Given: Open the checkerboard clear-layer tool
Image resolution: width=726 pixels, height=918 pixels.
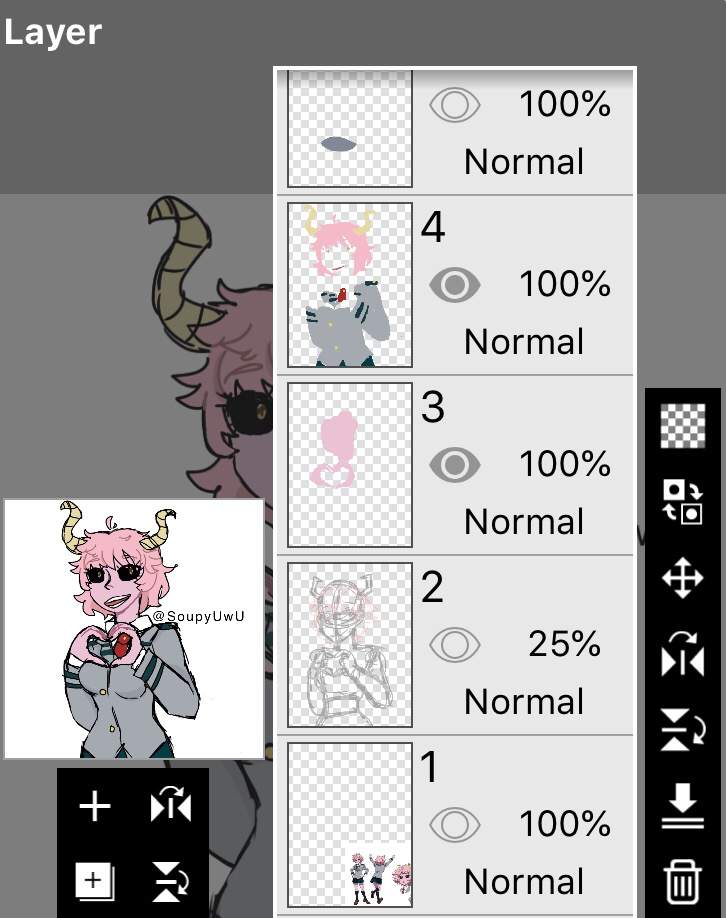Looking at the screenshot, I should (x=683, y=427).
